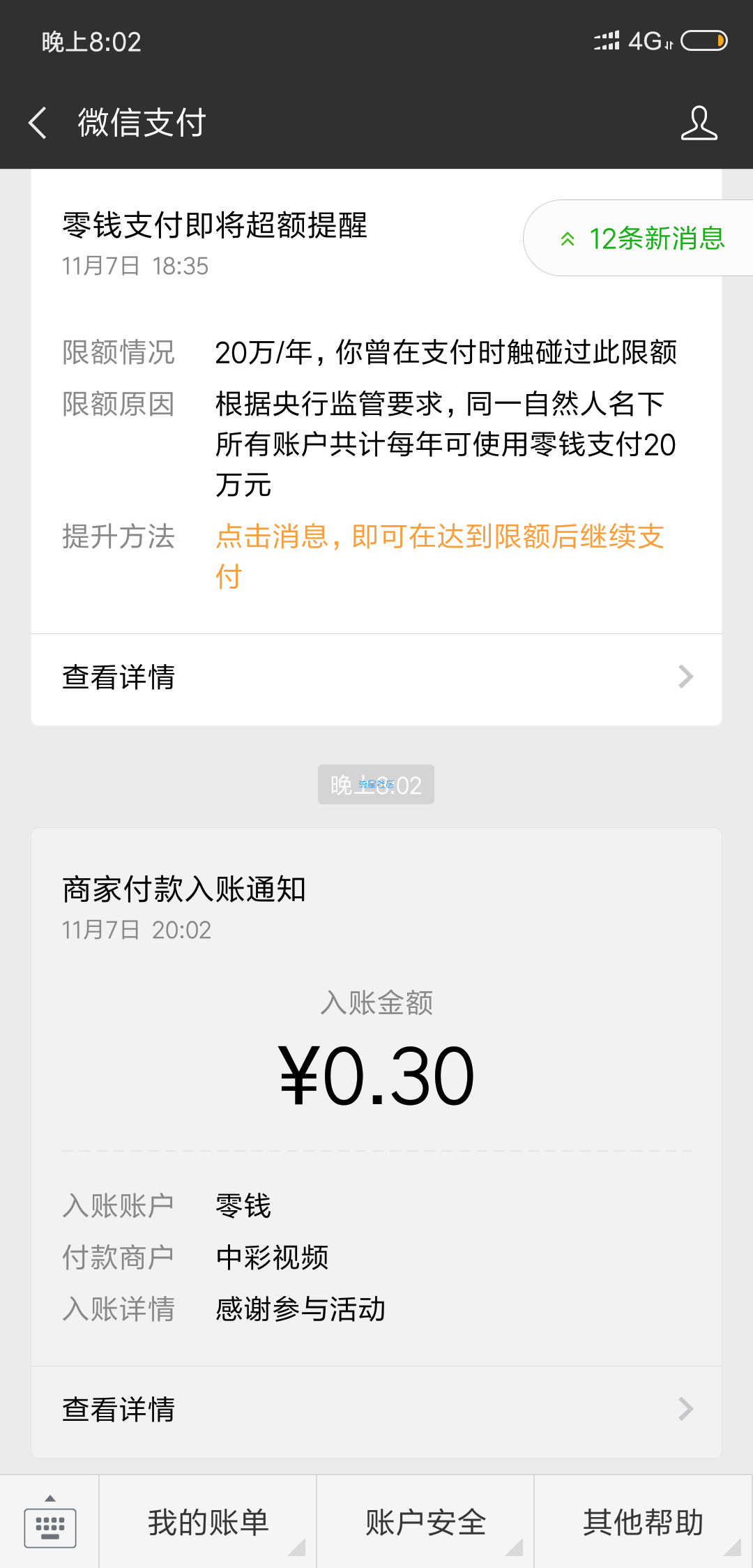
Task: Go back from 微信支付 chat
Action: [x=38, y=123]
